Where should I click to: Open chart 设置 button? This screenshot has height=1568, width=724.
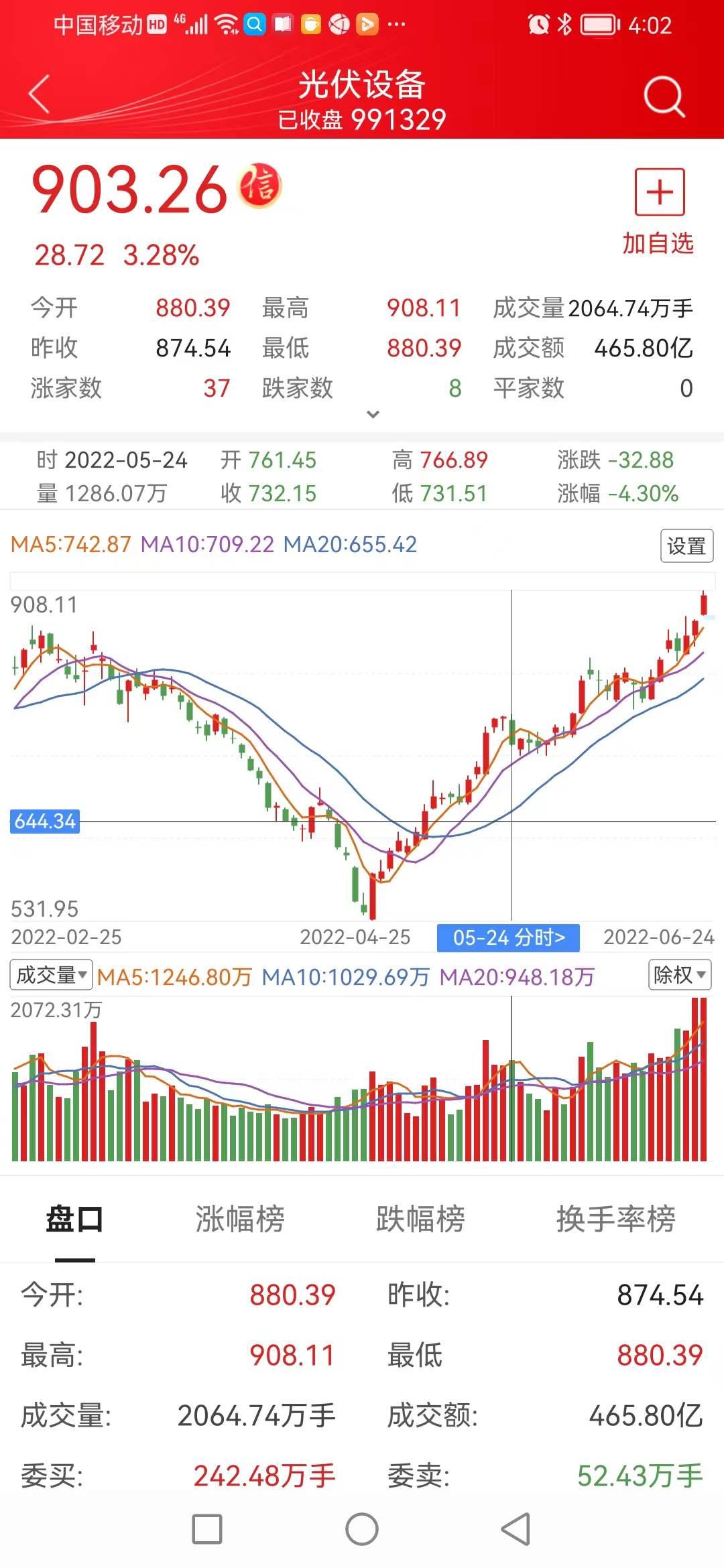[x=687, y=545]
